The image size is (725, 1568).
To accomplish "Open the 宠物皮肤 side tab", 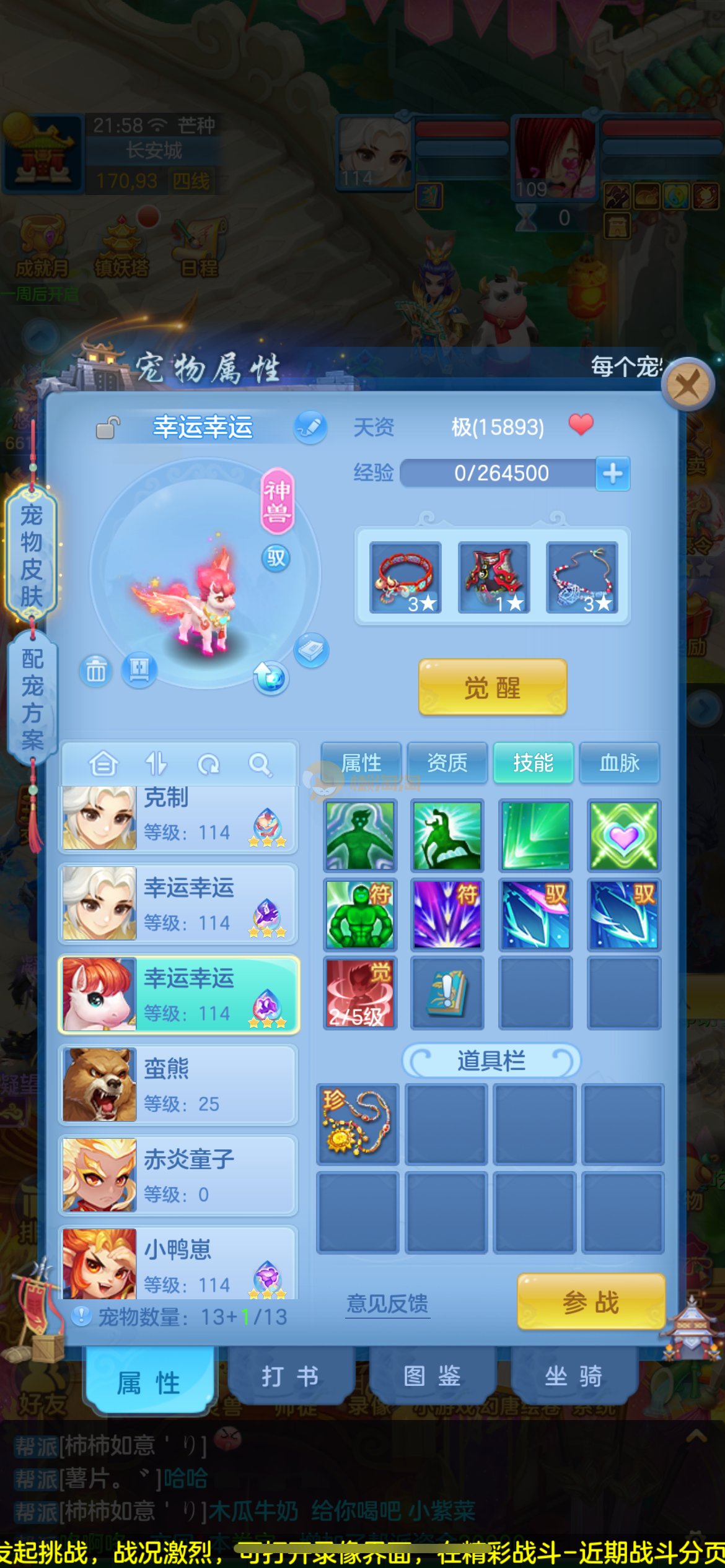I will pyautogui.click(x=32, y=555).
